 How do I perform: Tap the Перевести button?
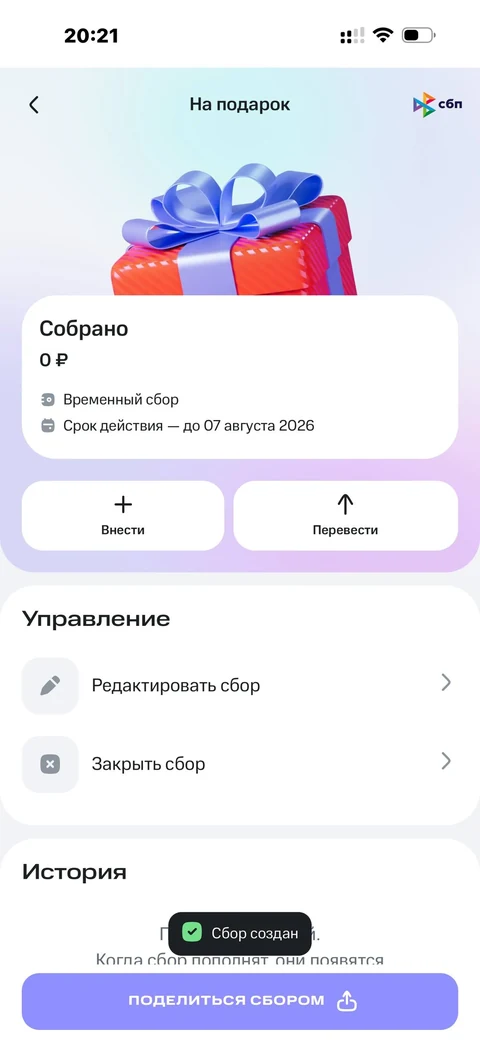click(x=346, y=516)
